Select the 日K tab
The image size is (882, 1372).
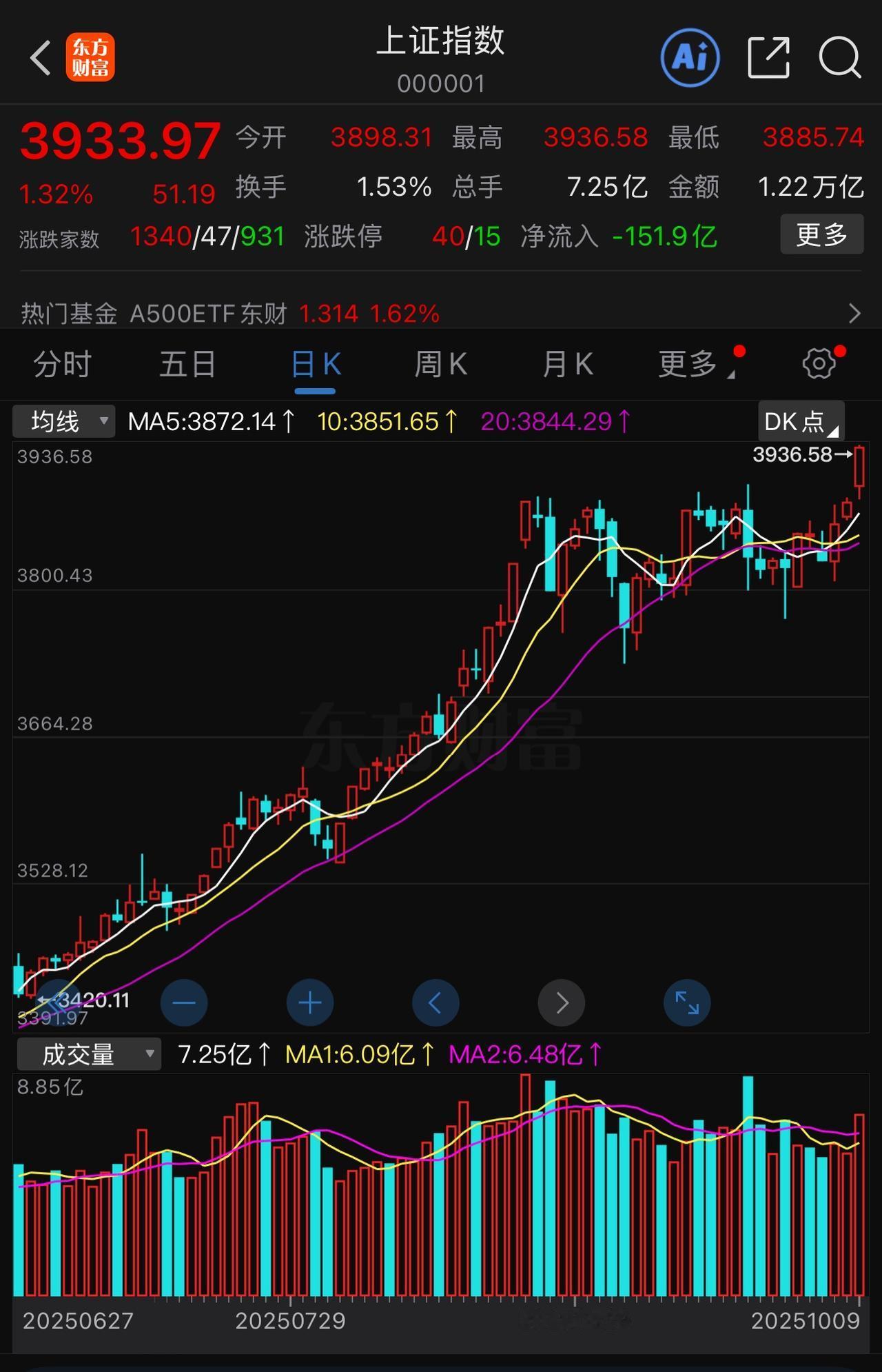[x=316, y=364]
